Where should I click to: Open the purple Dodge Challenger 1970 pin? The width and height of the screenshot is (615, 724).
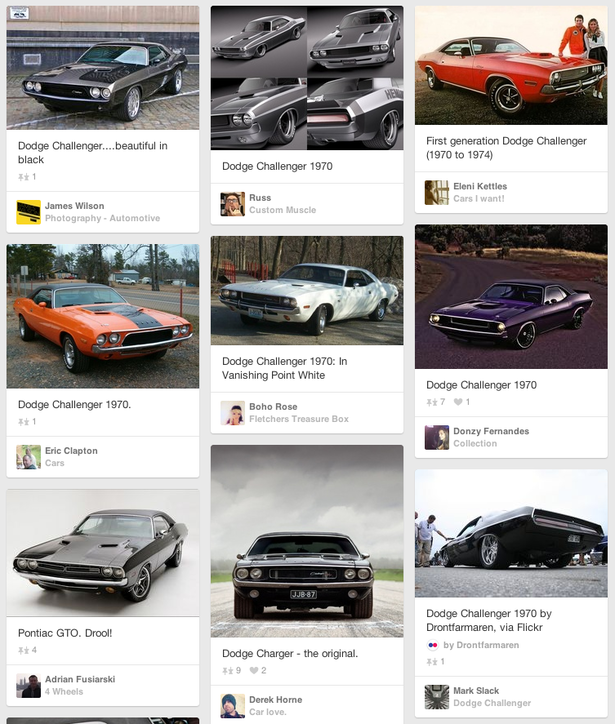click(x=510, y=296)
